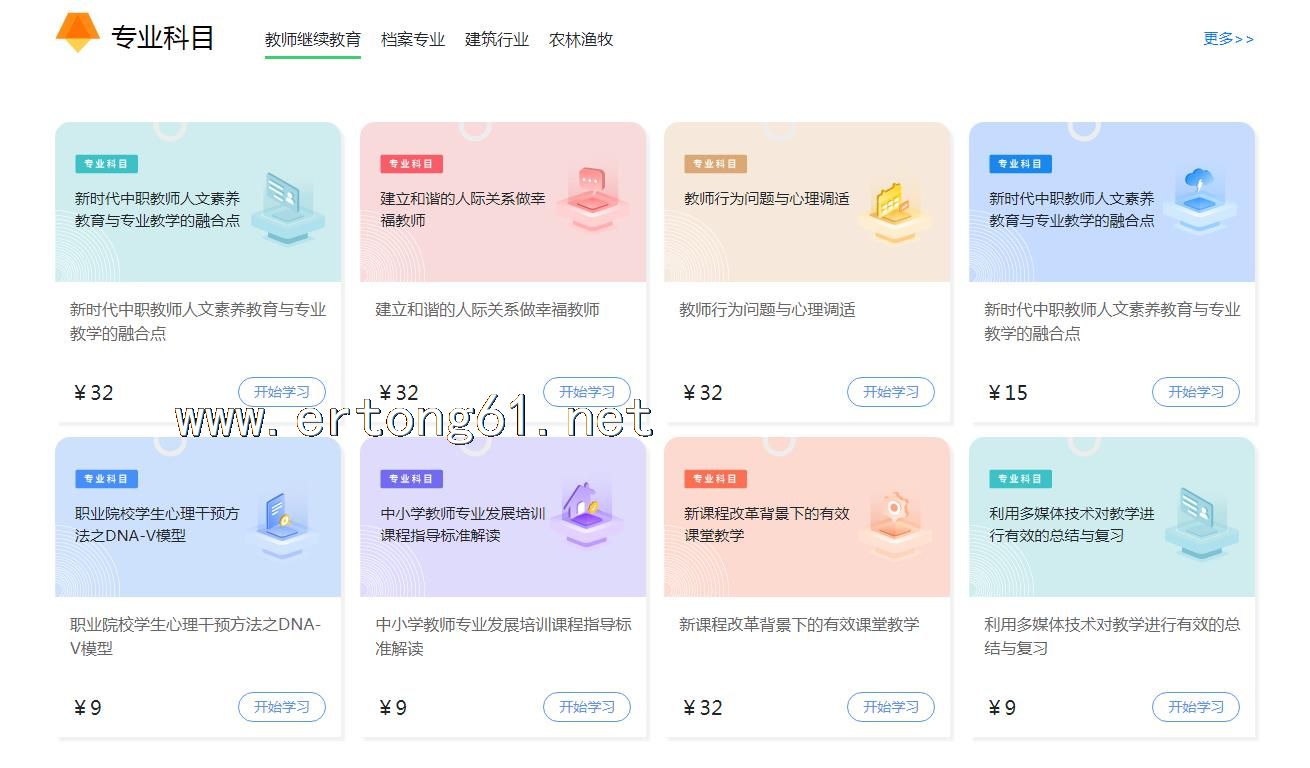Start learning 新课程改革背景下的有效课堂教学

(890, 707)
